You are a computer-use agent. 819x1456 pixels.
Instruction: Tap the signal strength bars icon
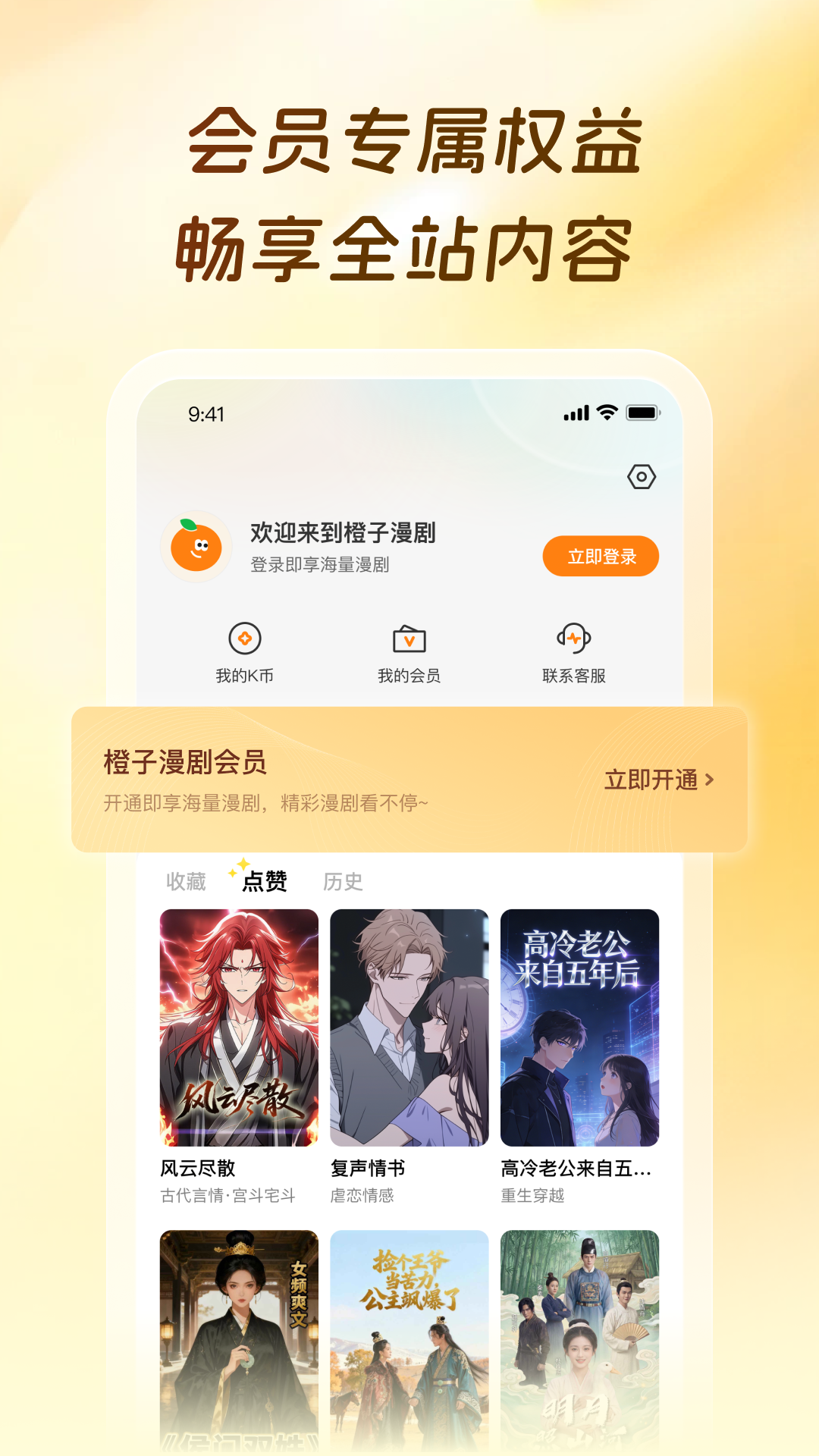(576, 413)
